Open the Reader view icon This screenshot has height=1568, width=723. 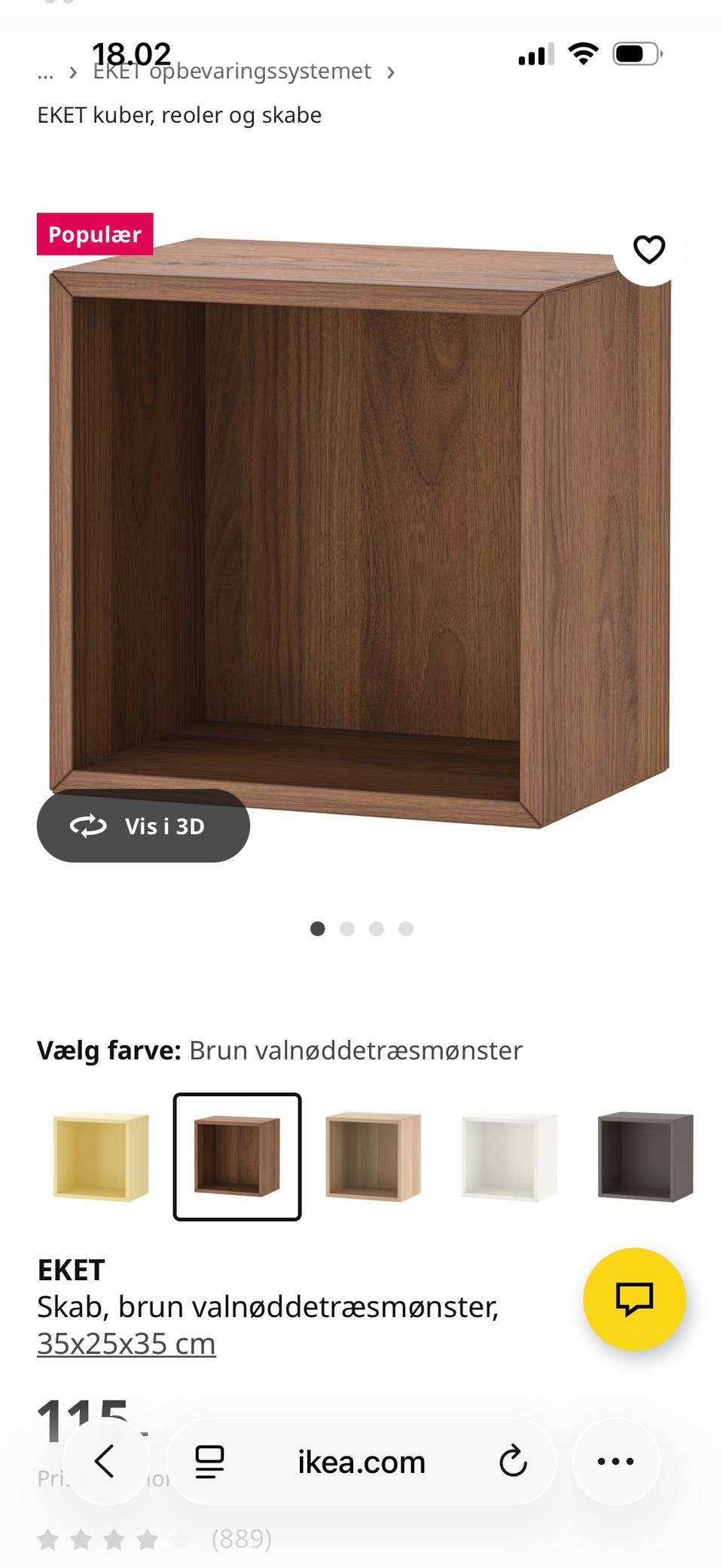point(211,1460)
